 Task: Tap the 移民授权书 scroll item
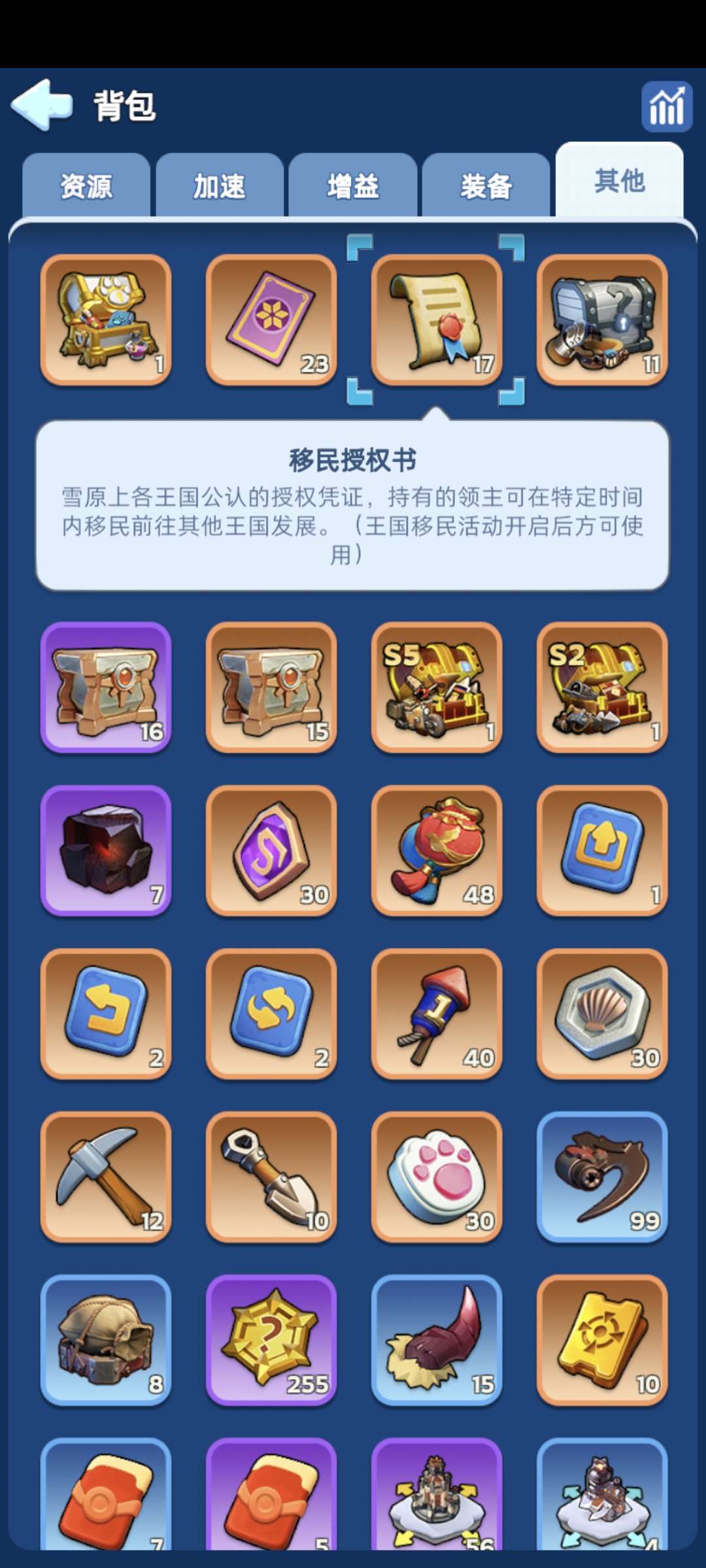pyautogui.click(x=436, y=319)
